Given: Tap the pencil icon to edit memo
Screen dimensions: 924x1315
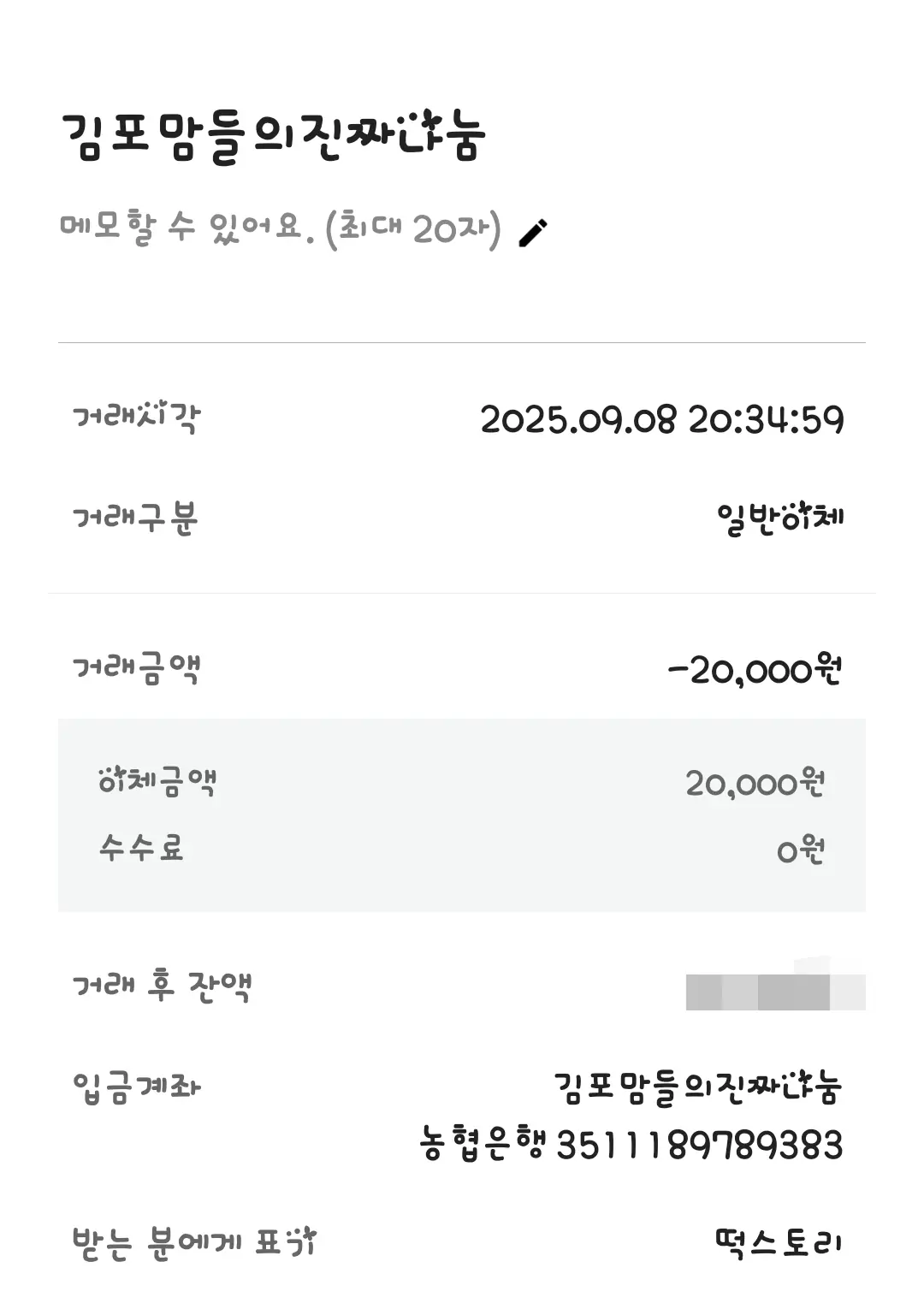Looking at the screenshot, I should [x=533, y=233].
